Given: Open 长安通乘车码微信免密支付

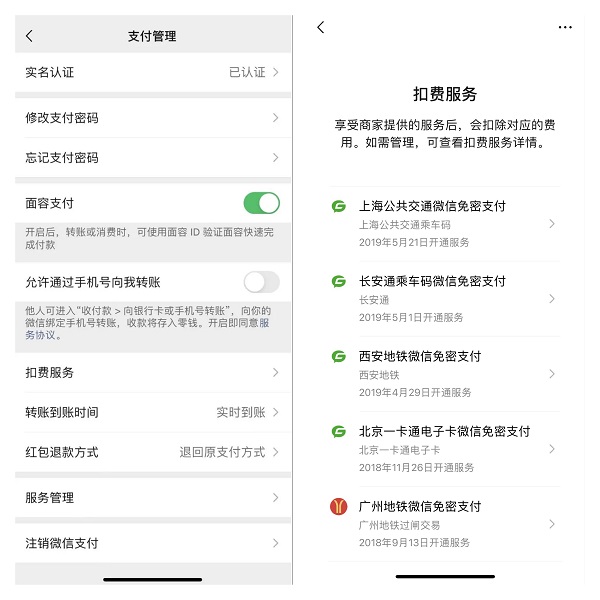Looking at the screenshot, I should [x=445, y=298].
